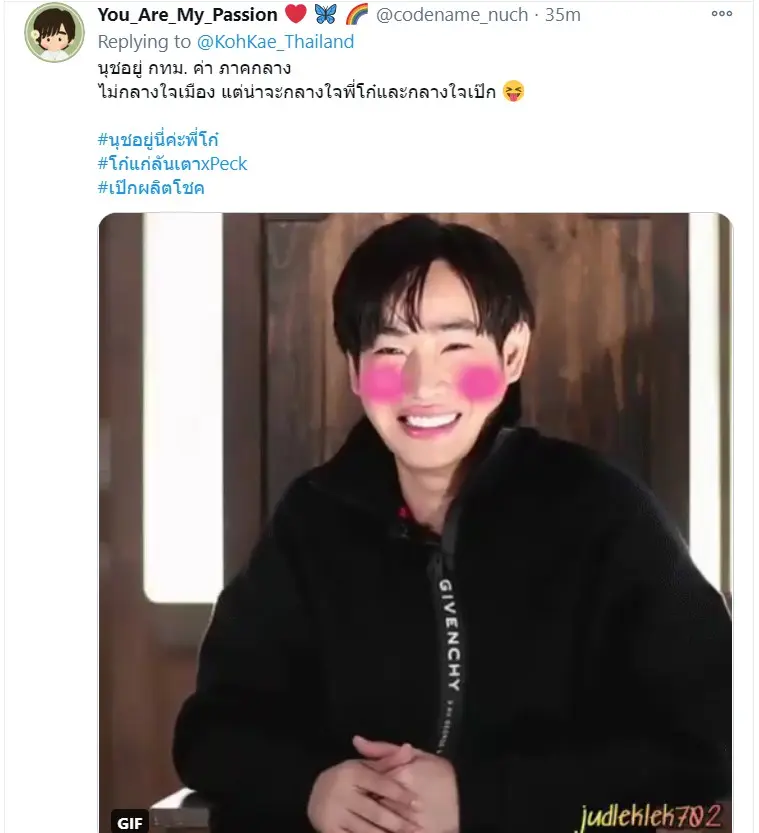Open hashtag #โก้แก่ลันเตาxPeck
This screenshot has width=759, height=833.
click(172, 163)
